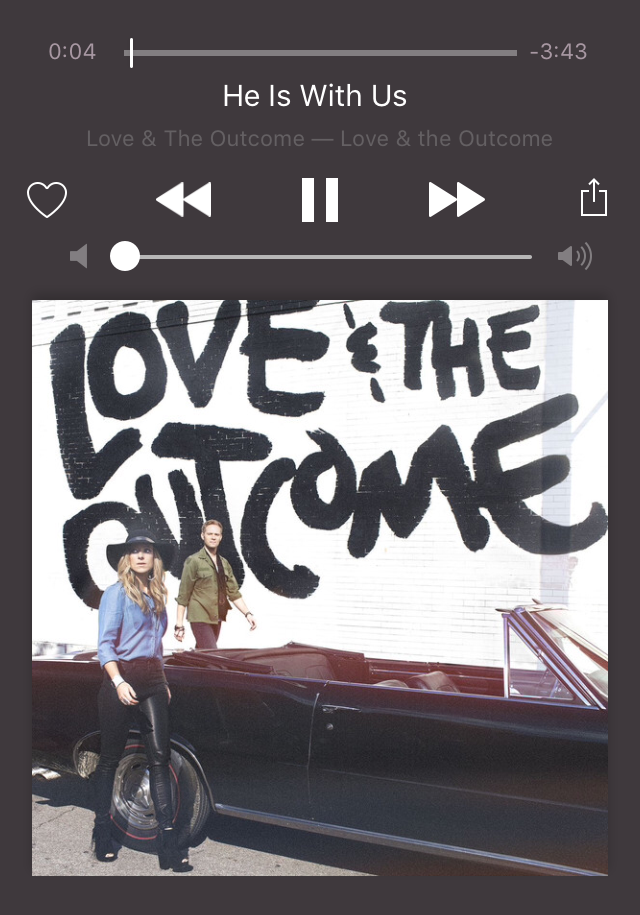
Task: Pause He Is With Us playback
Action: [320, 200]
